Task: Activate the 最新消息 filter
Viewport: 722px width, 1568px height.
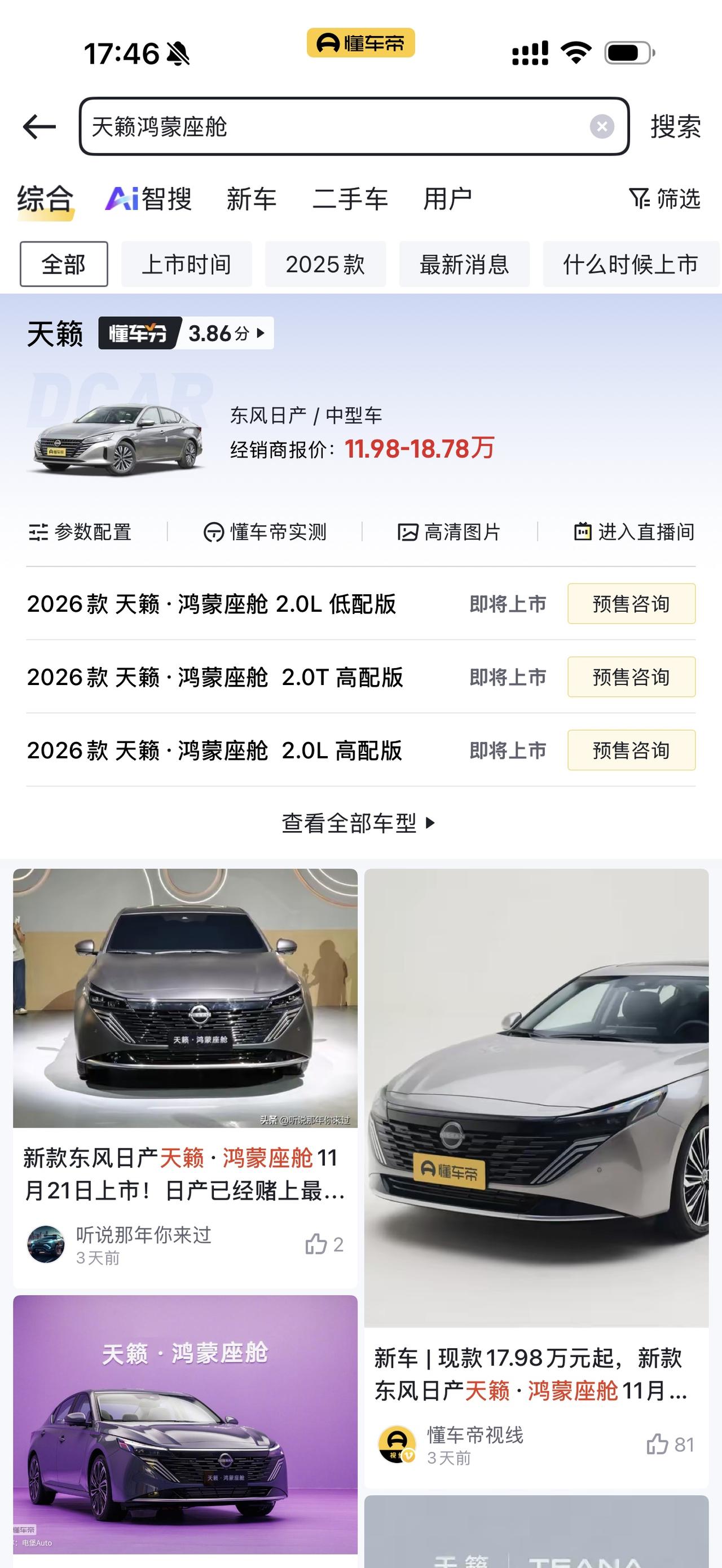Action: pyautogui.click(x=463, y=264)
